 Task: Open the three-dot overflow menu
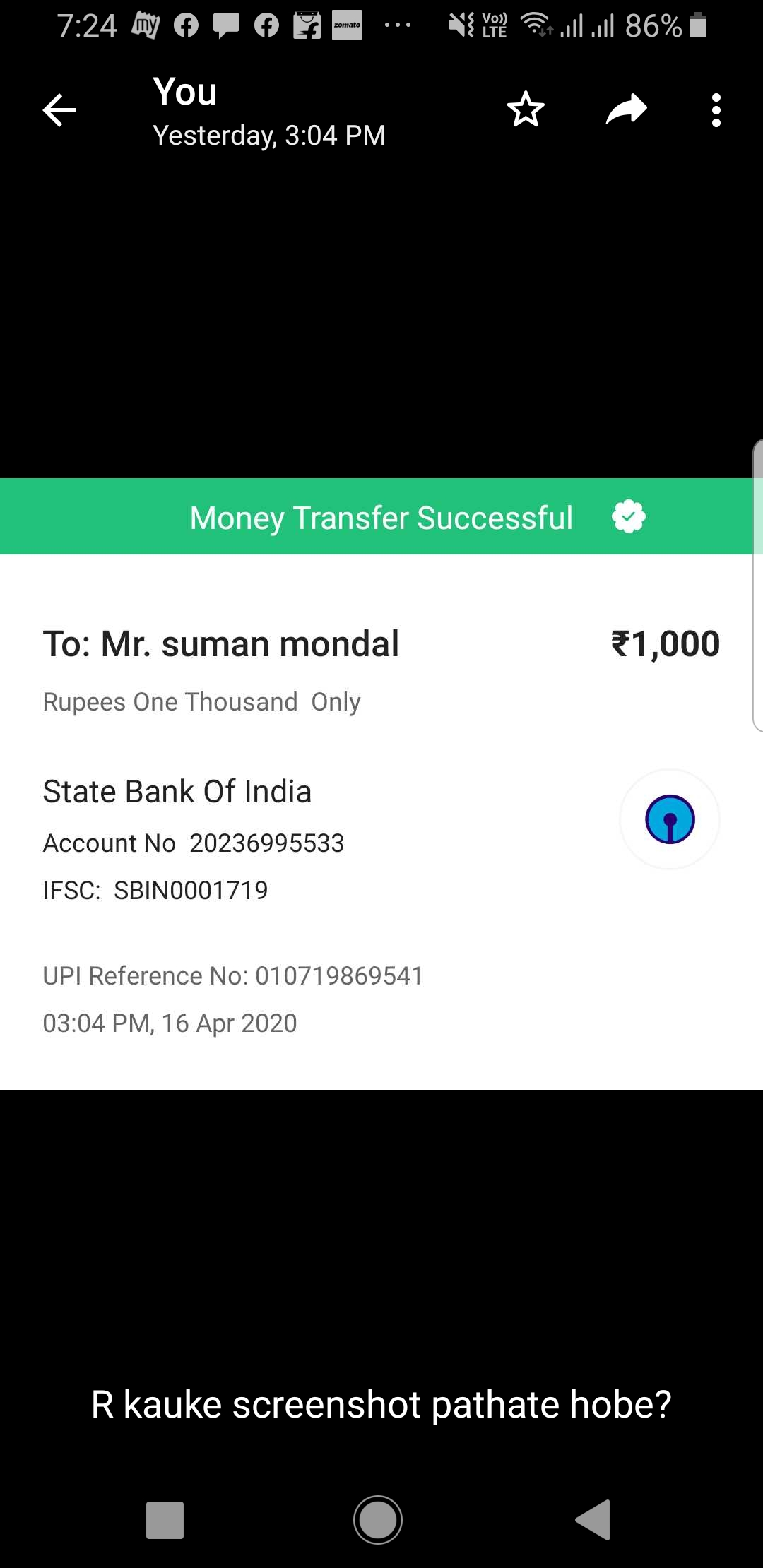coord(716,110)
